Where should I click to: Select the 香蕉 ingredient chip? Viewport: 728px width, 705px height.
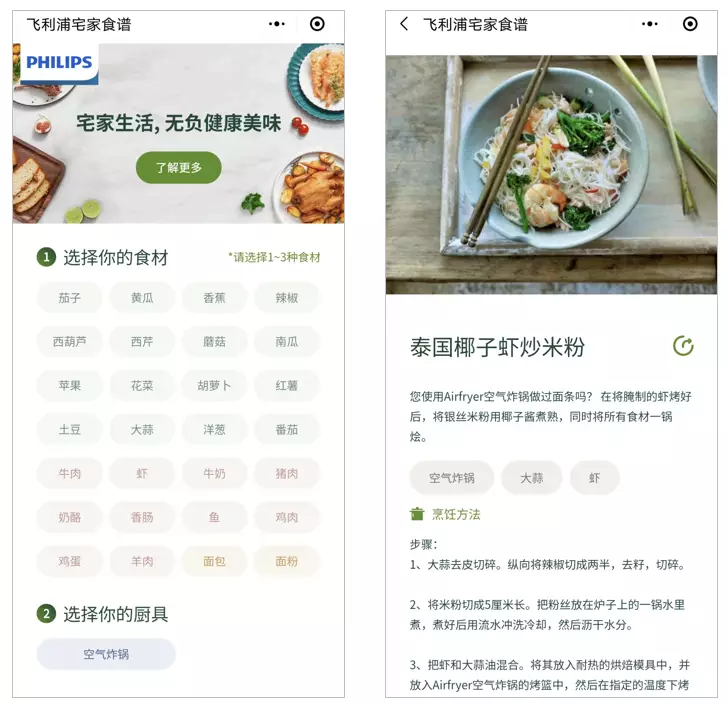(x=214, y=298)
